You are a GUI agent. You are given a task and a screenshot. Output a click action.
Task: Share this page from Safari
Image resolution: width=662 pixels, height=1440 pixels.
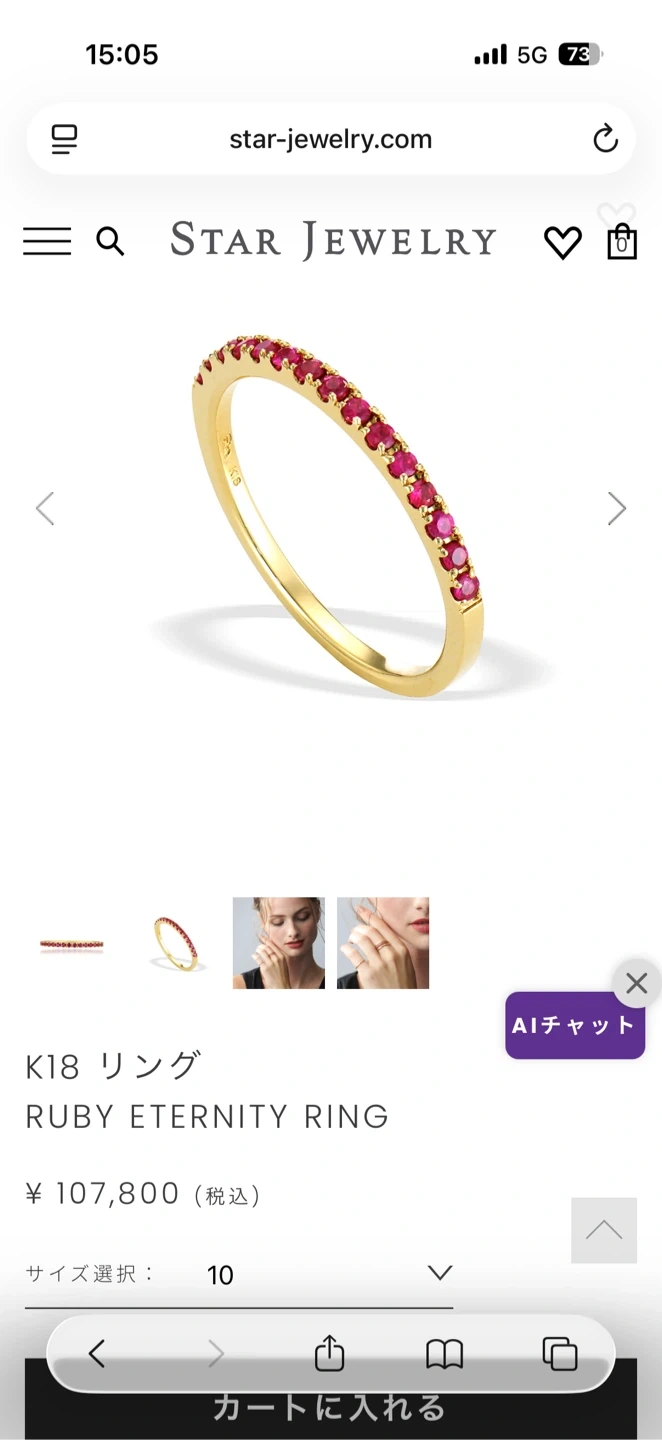tap(329, 1354)
